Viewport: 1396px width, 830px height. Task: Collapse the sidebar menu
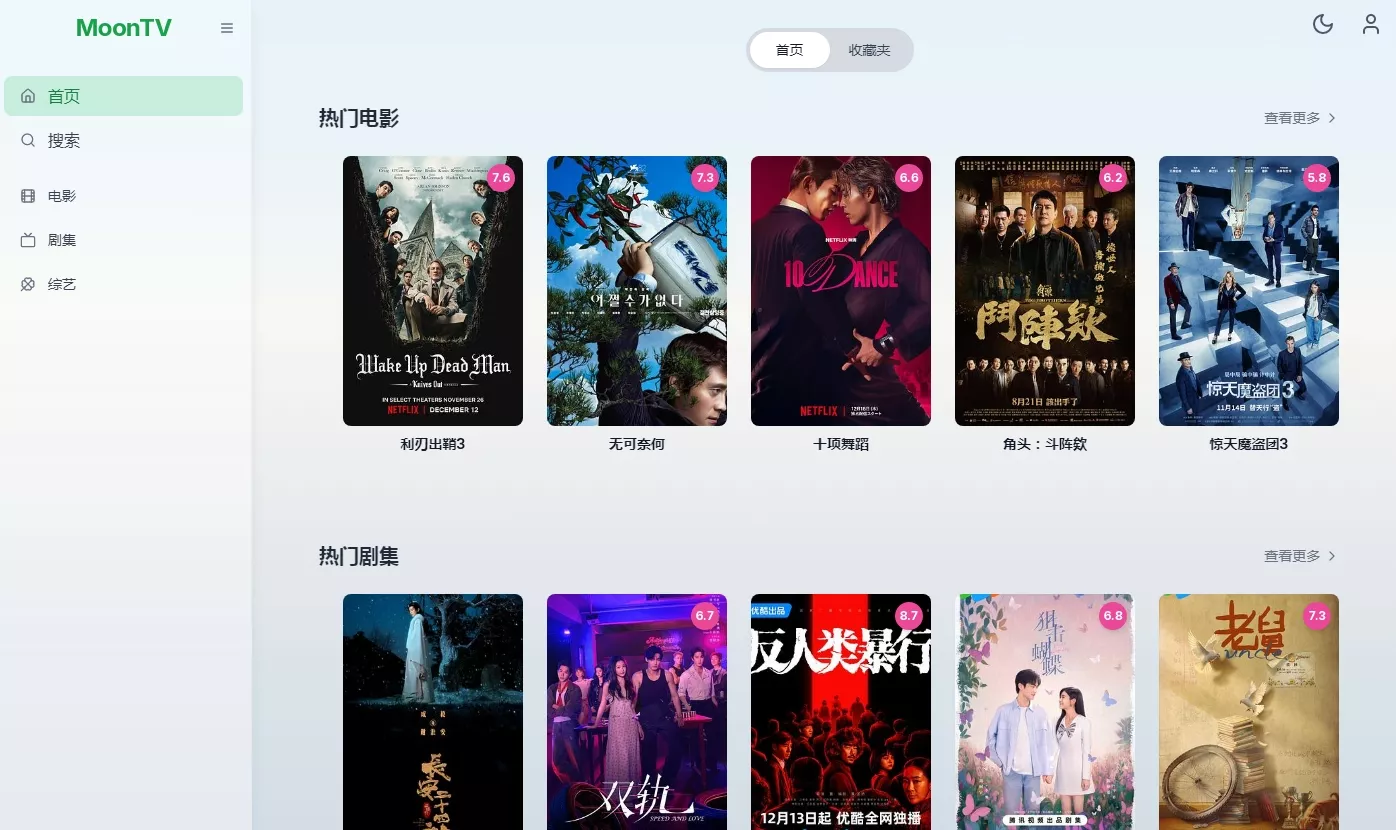pos(227,28)
